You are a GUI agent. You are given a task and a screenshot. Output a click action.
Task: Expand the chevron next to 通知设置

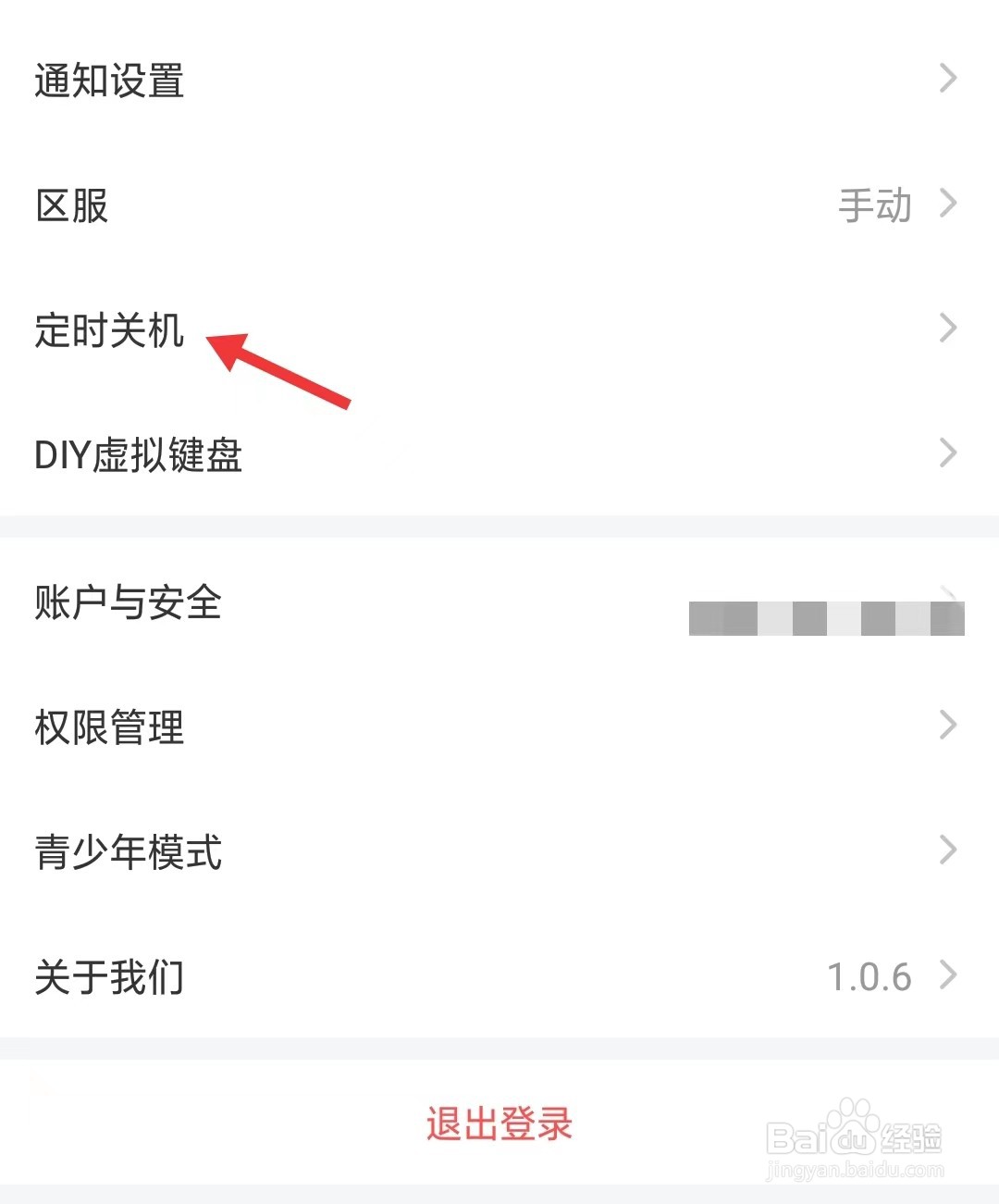pos(947,78)
